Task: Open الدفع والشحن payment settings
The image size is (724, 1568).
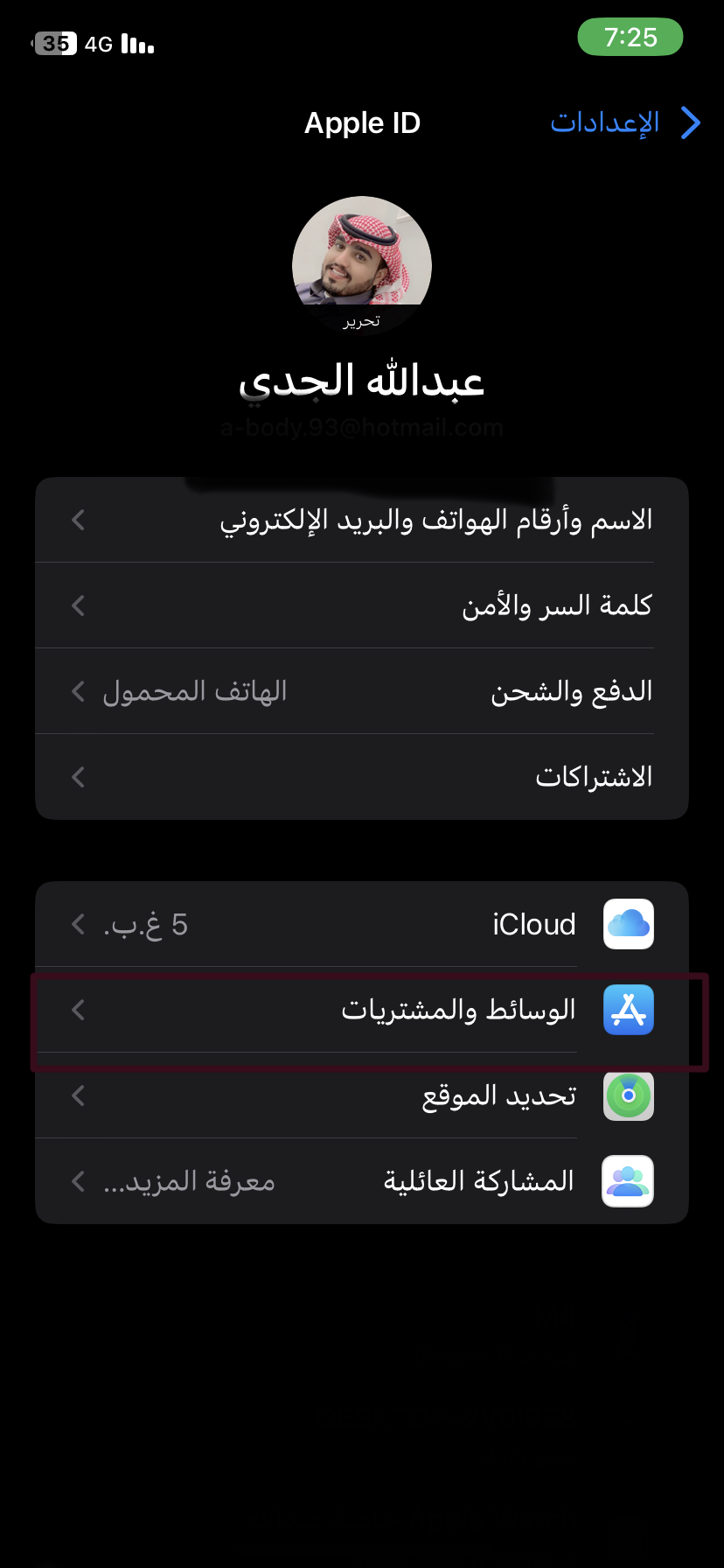Action: coord(362,691)
